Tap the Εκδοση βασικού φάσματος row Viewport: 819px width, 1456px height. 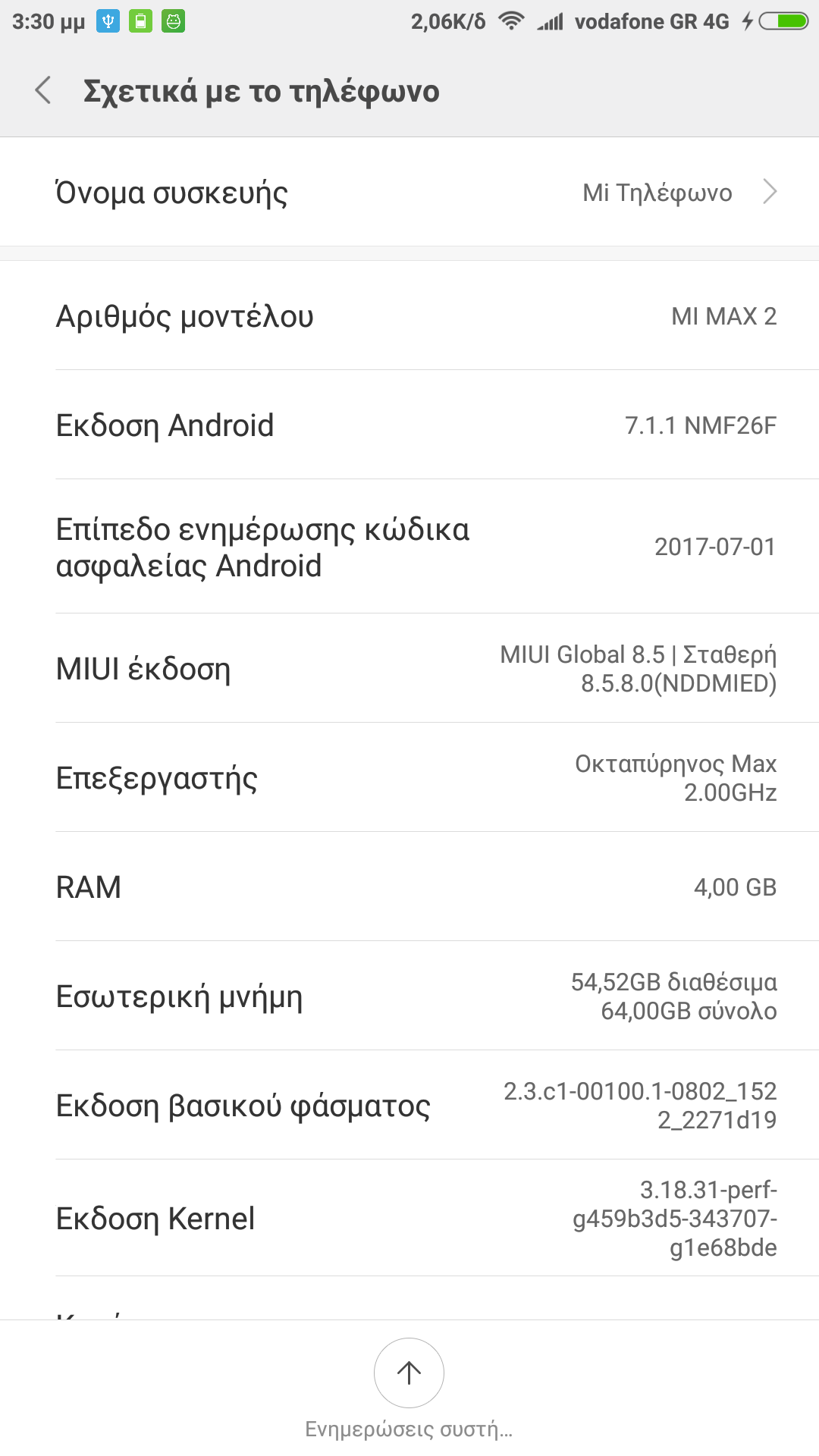pyautogui.click(x=409, y=1106)
